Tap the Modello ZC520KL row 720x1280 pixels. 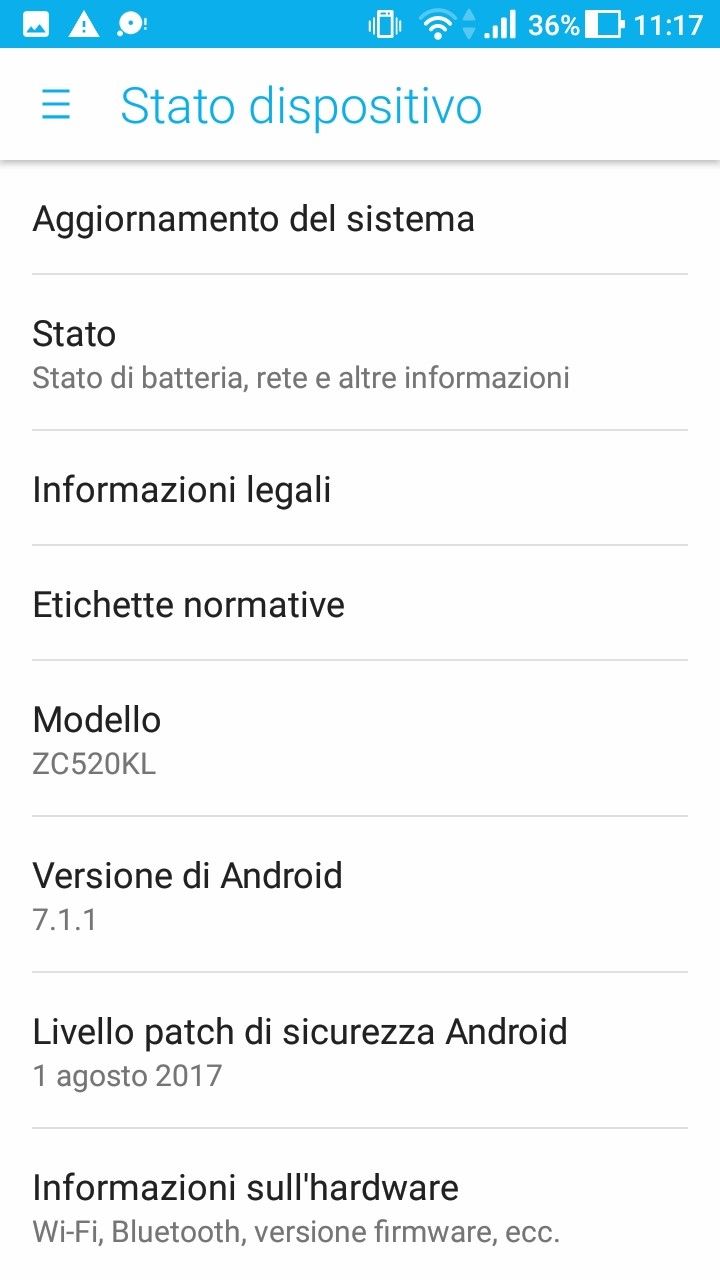click(x=360, y=739)
